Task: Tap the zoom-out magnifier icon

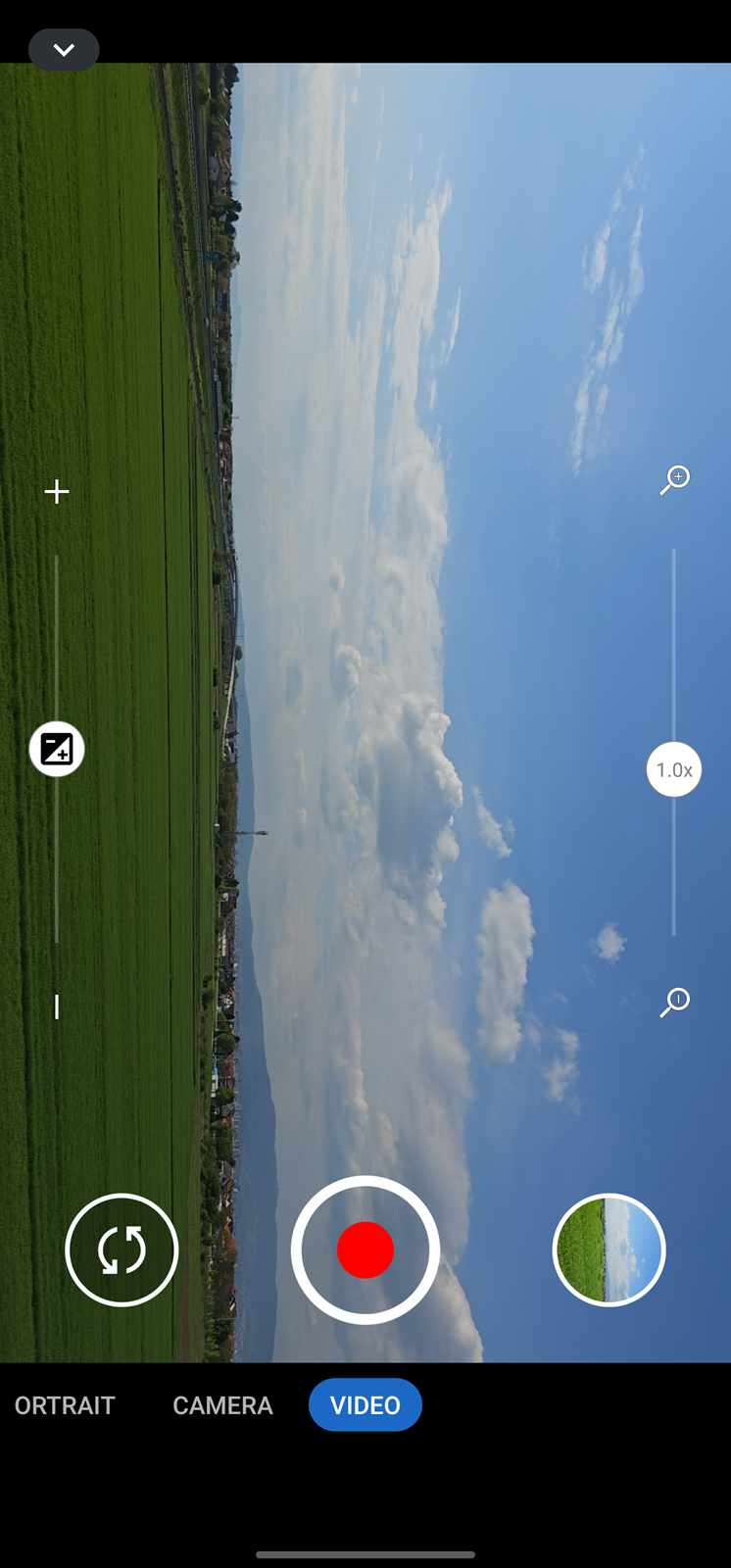Action: 674,1003
